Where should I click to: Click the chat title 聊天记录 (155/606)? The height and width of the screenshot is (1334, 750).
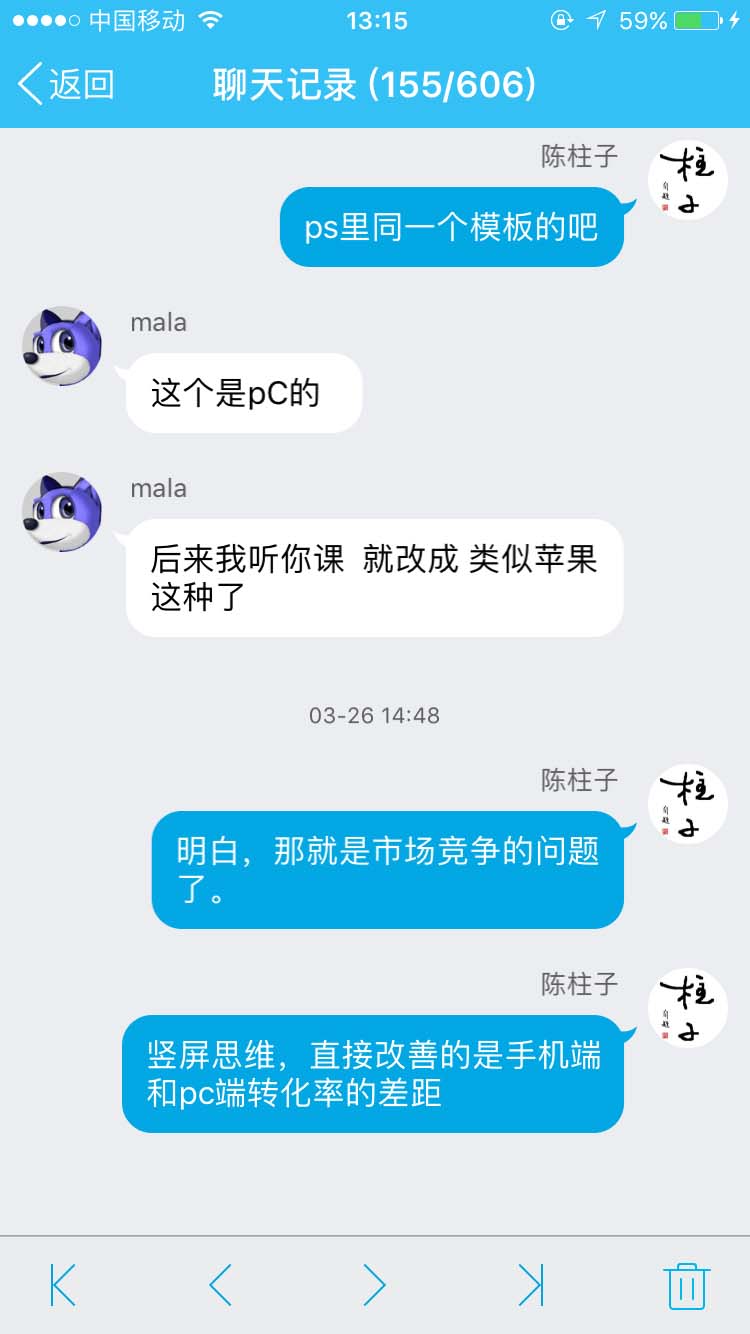pos(374,85)
